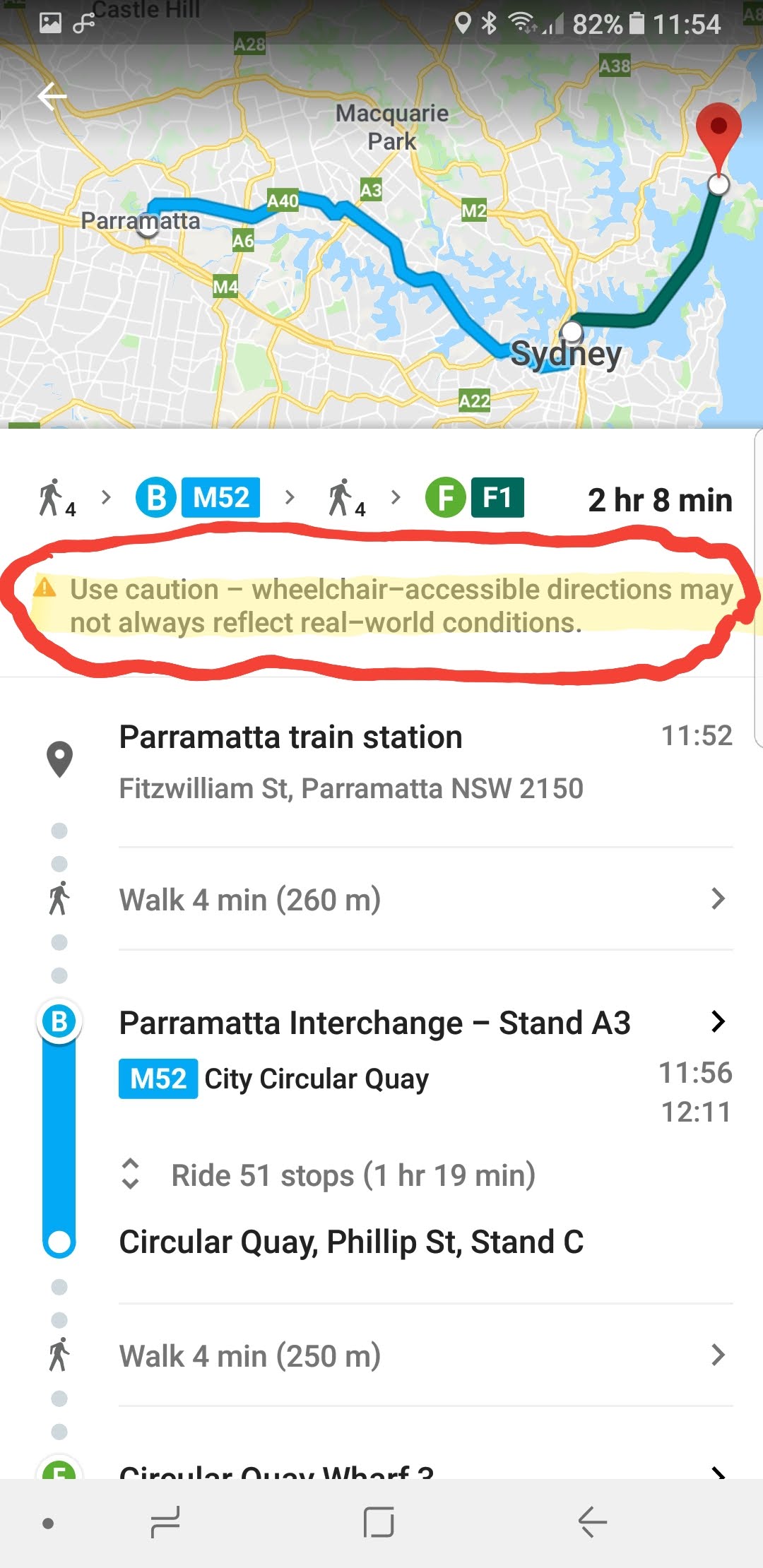Expand the Ride 51 stops list

[330, 1175]
